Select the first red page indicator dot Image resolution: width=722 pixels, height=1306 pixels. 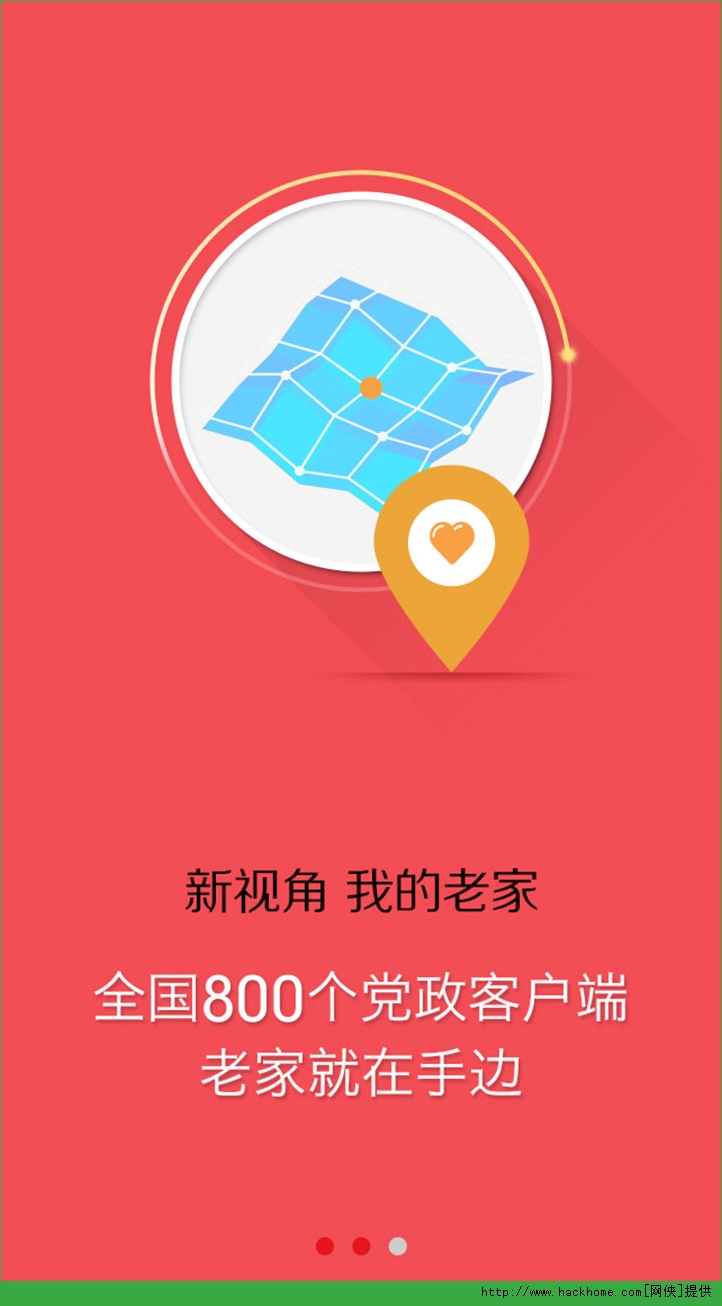[x=325, y=1246]
